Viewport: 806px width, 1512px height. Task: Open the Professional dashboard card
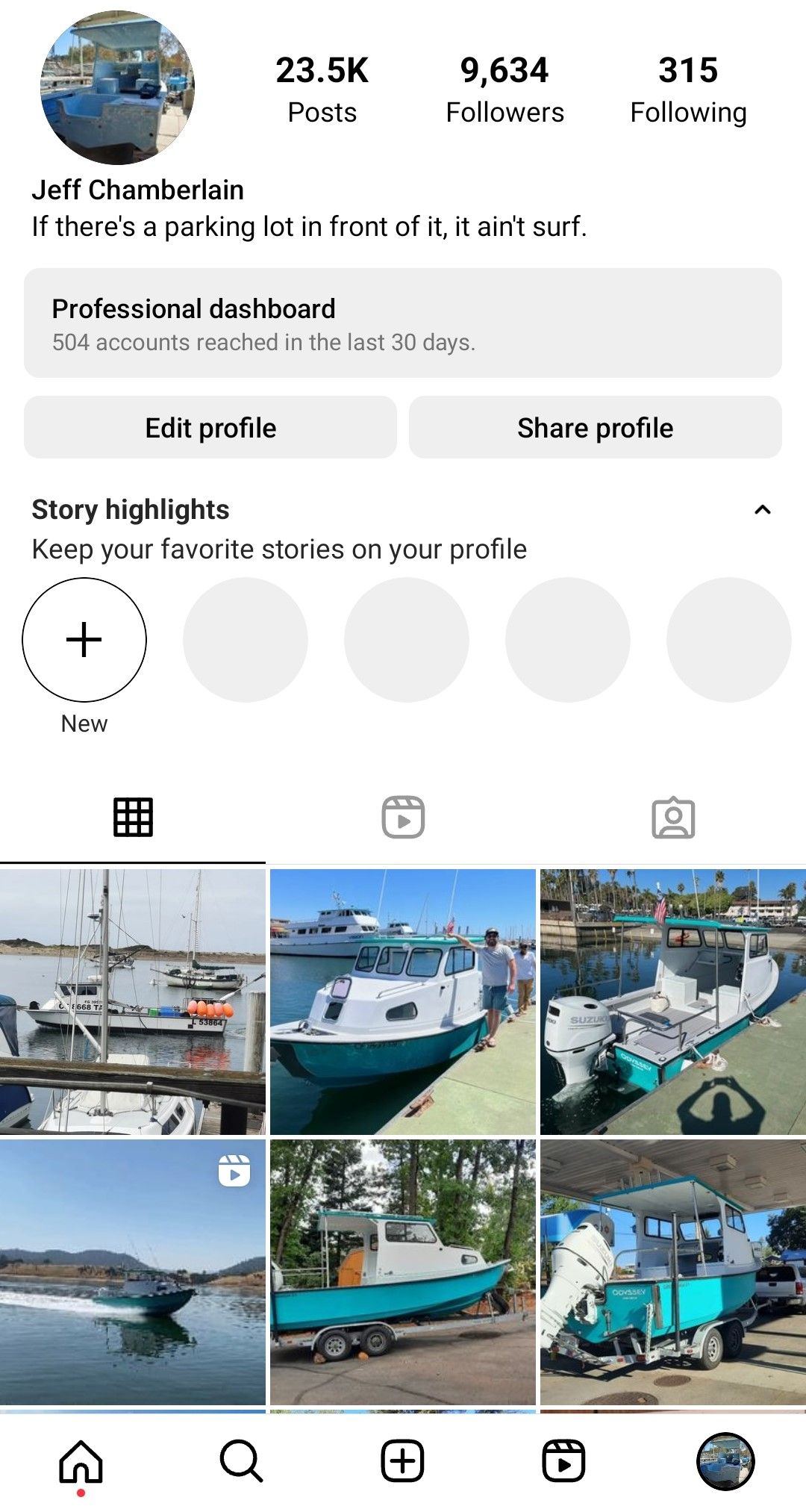pos(403,323)
